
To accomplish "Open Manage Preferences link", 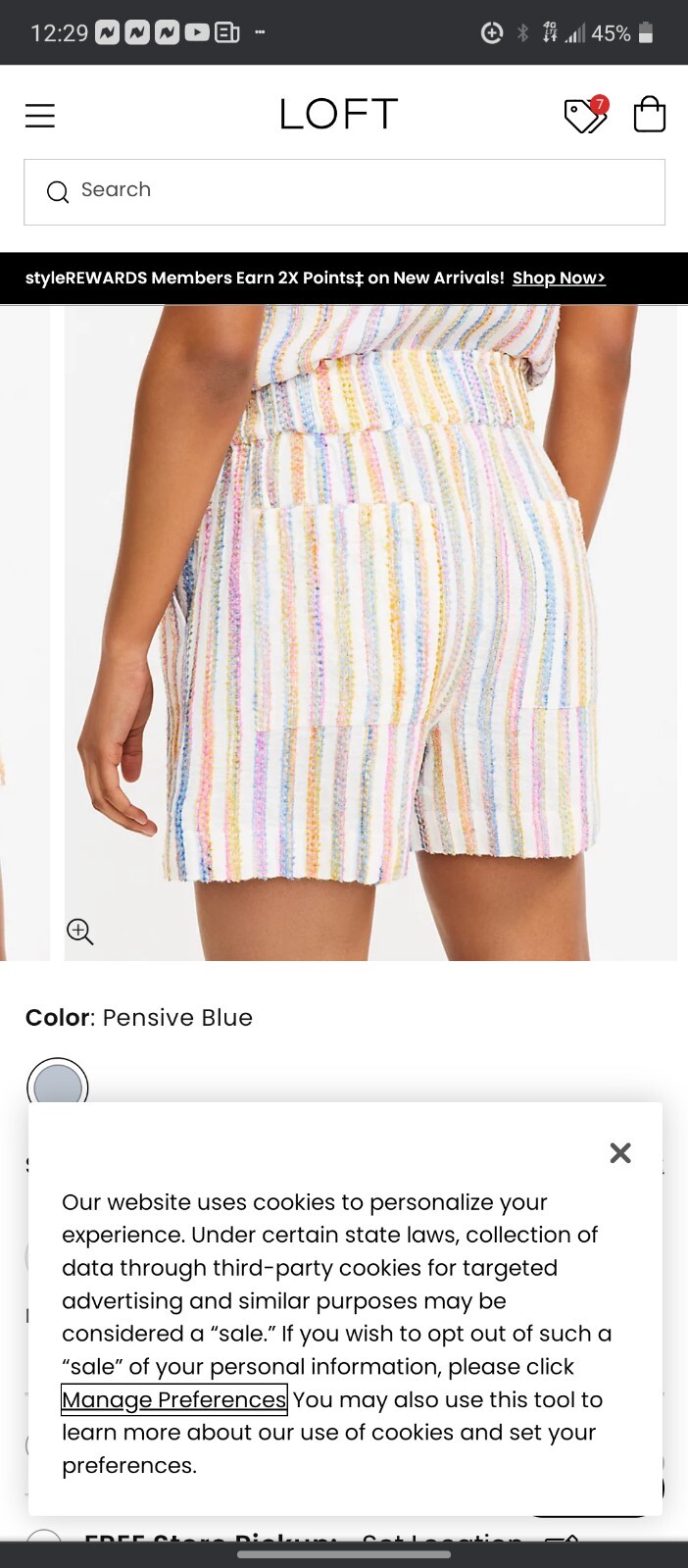I will [174, 1399].
